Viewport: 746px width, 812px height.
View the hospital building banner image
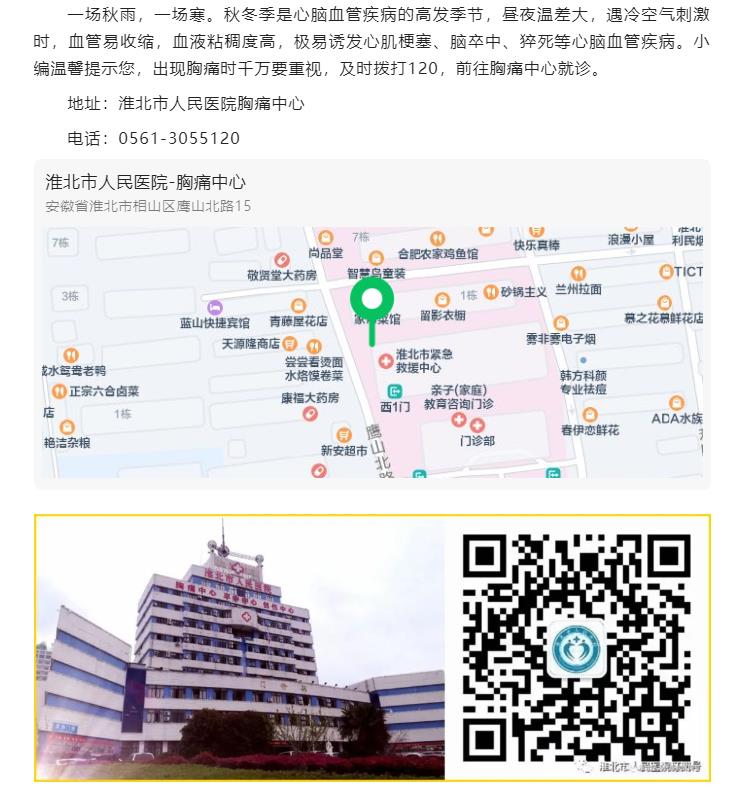pos(240,648)
